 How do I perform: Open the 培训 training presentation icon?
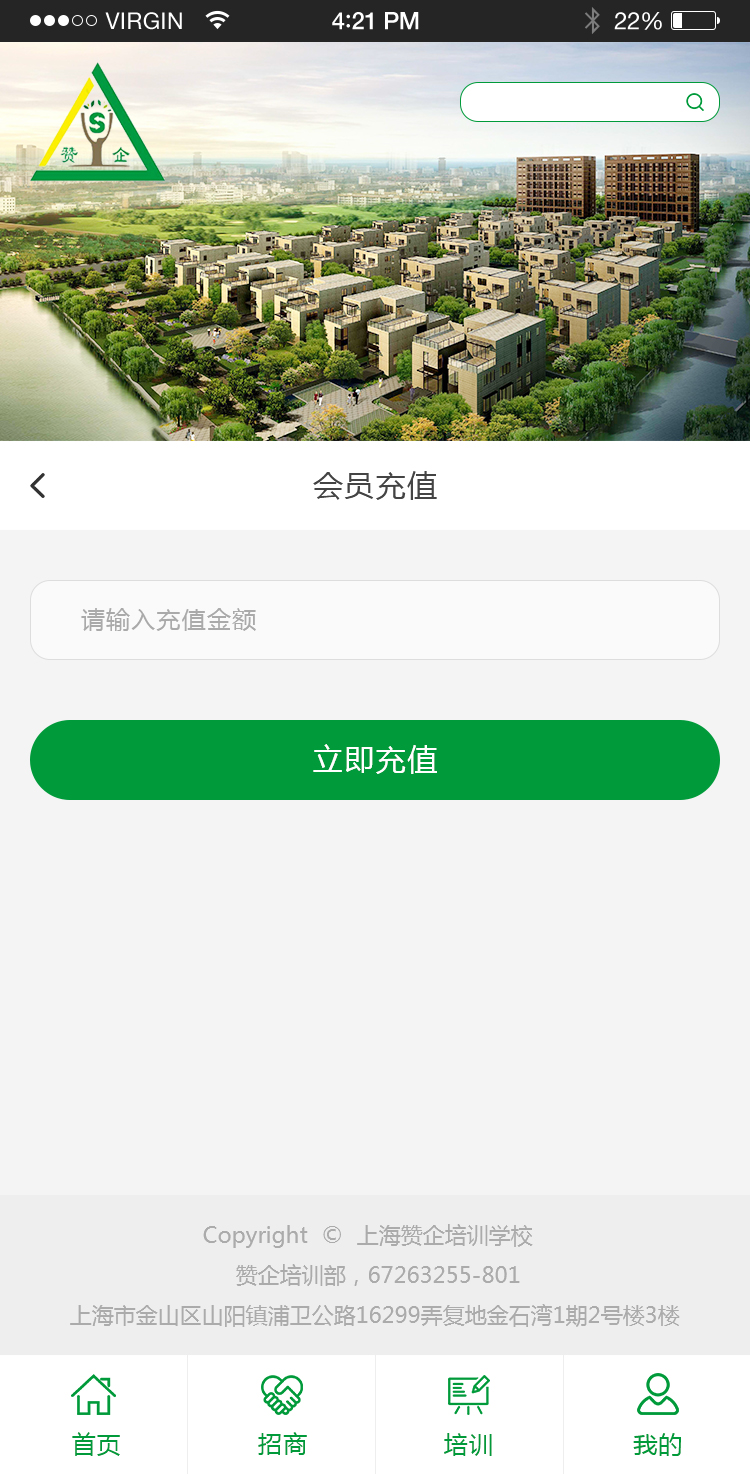[x=468, y=1393]
